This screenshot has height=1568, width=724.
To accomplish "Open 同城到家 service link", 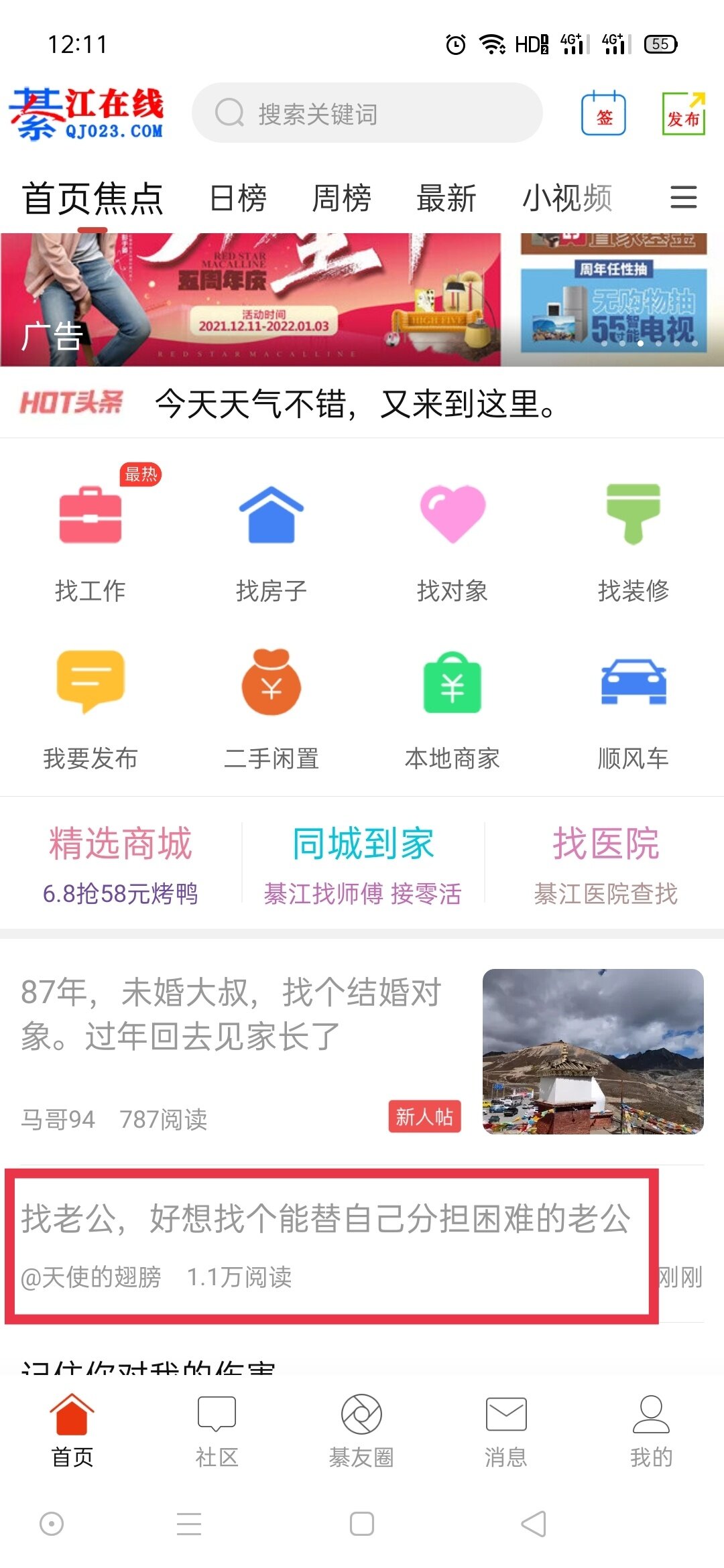I will tap(363, 864).
